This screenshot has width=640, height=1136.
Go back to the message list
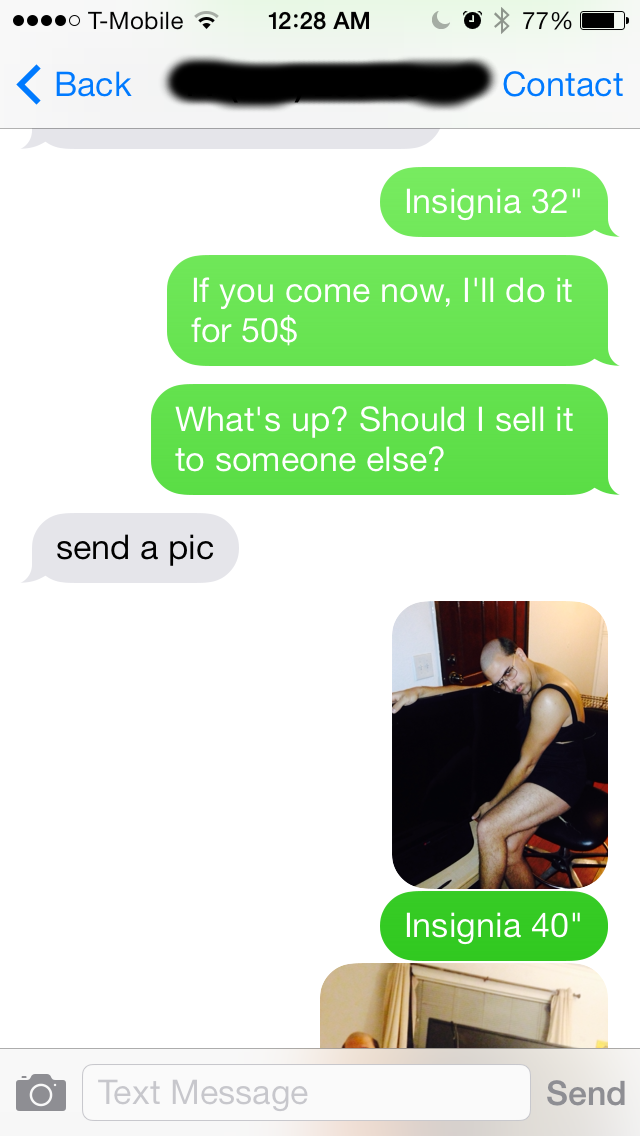tap(73, 85)
